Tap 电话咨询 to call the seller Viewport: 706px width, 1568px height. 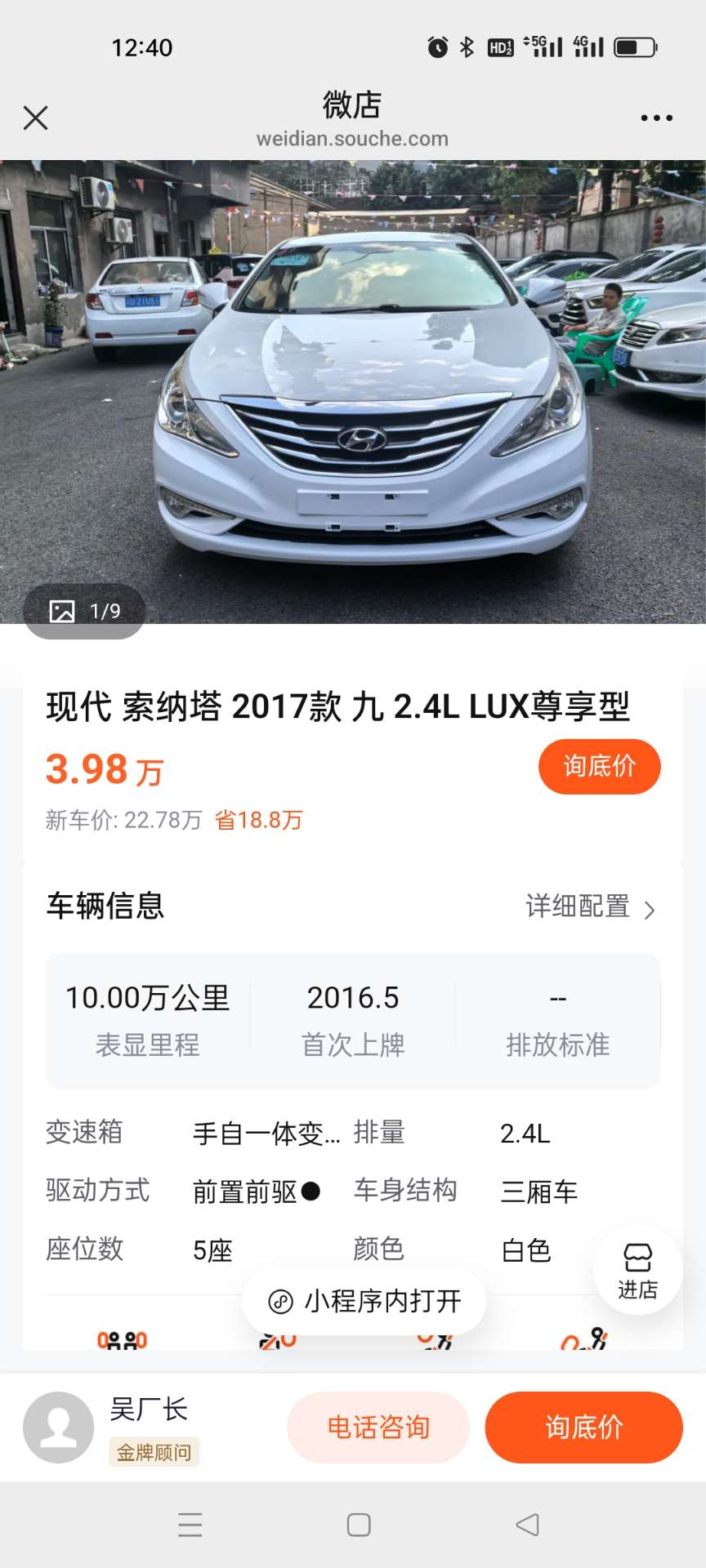(378, 1427)
